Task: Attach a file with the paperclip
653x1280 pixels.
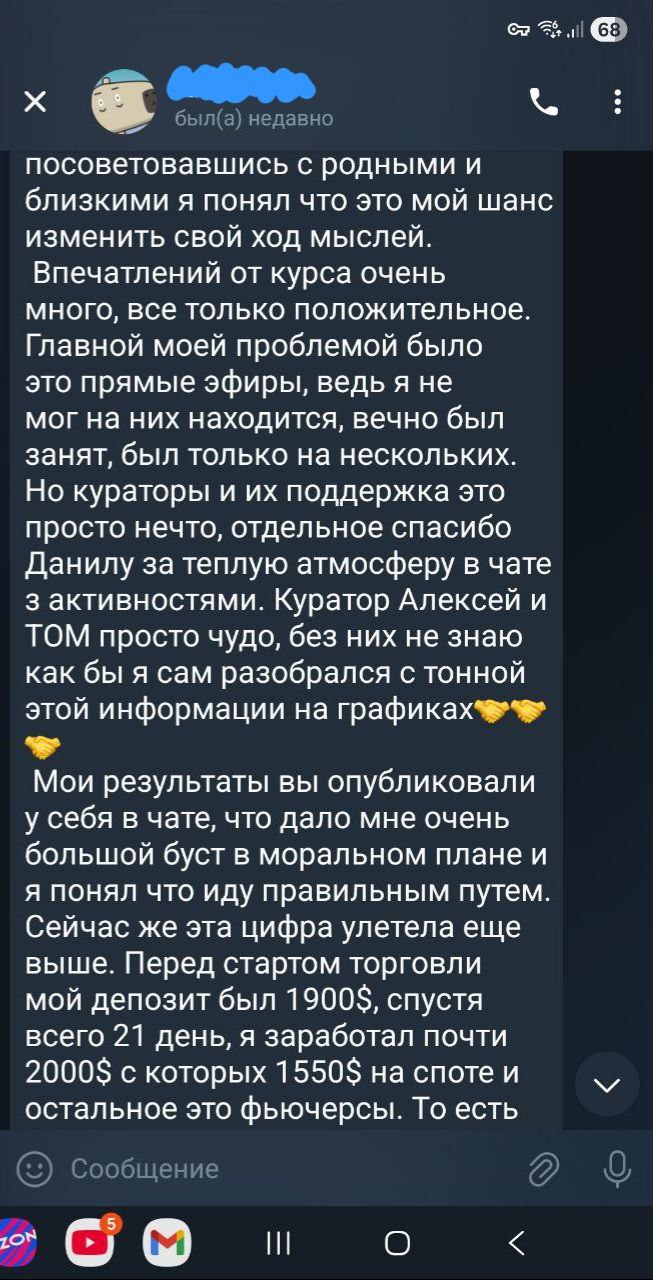Action: tap(543, 1168)
